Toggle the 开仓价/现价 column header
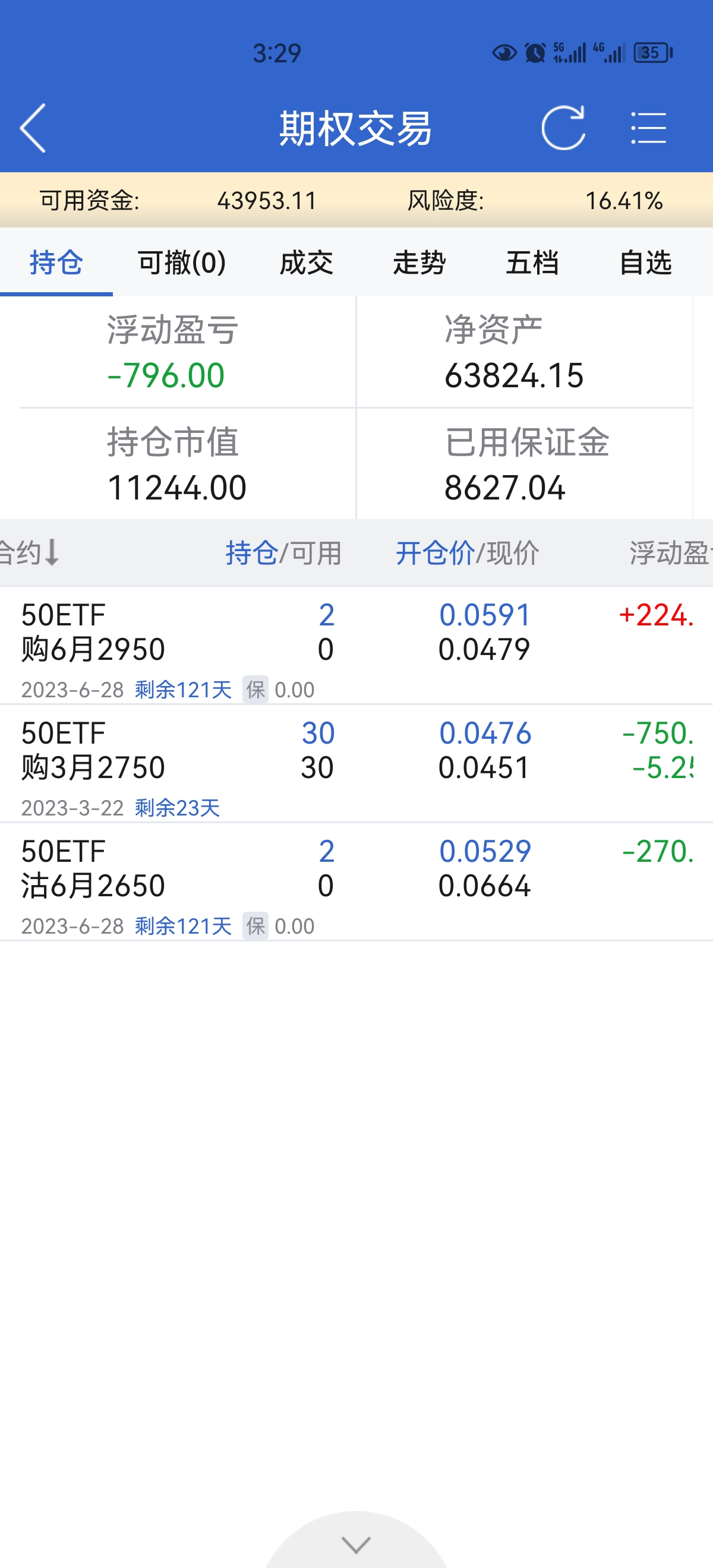The height and width of the screenshot is (1568, 713). [x=467, y=553]
